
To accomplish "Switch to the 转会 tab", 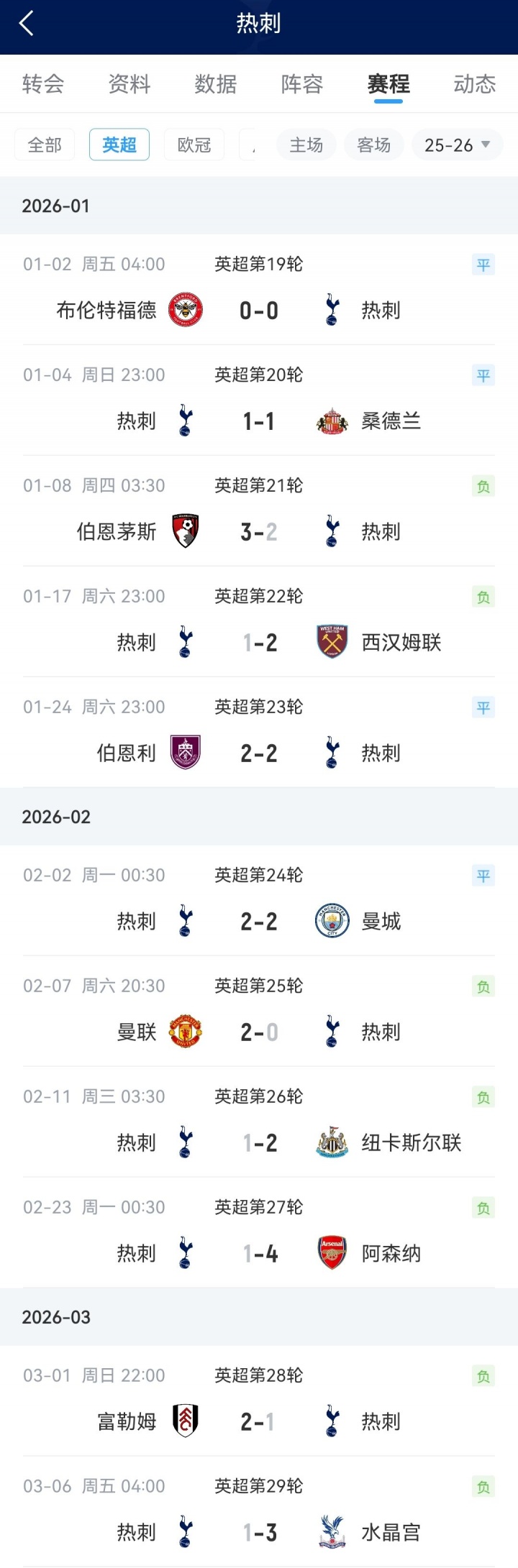I will [43, 84].
